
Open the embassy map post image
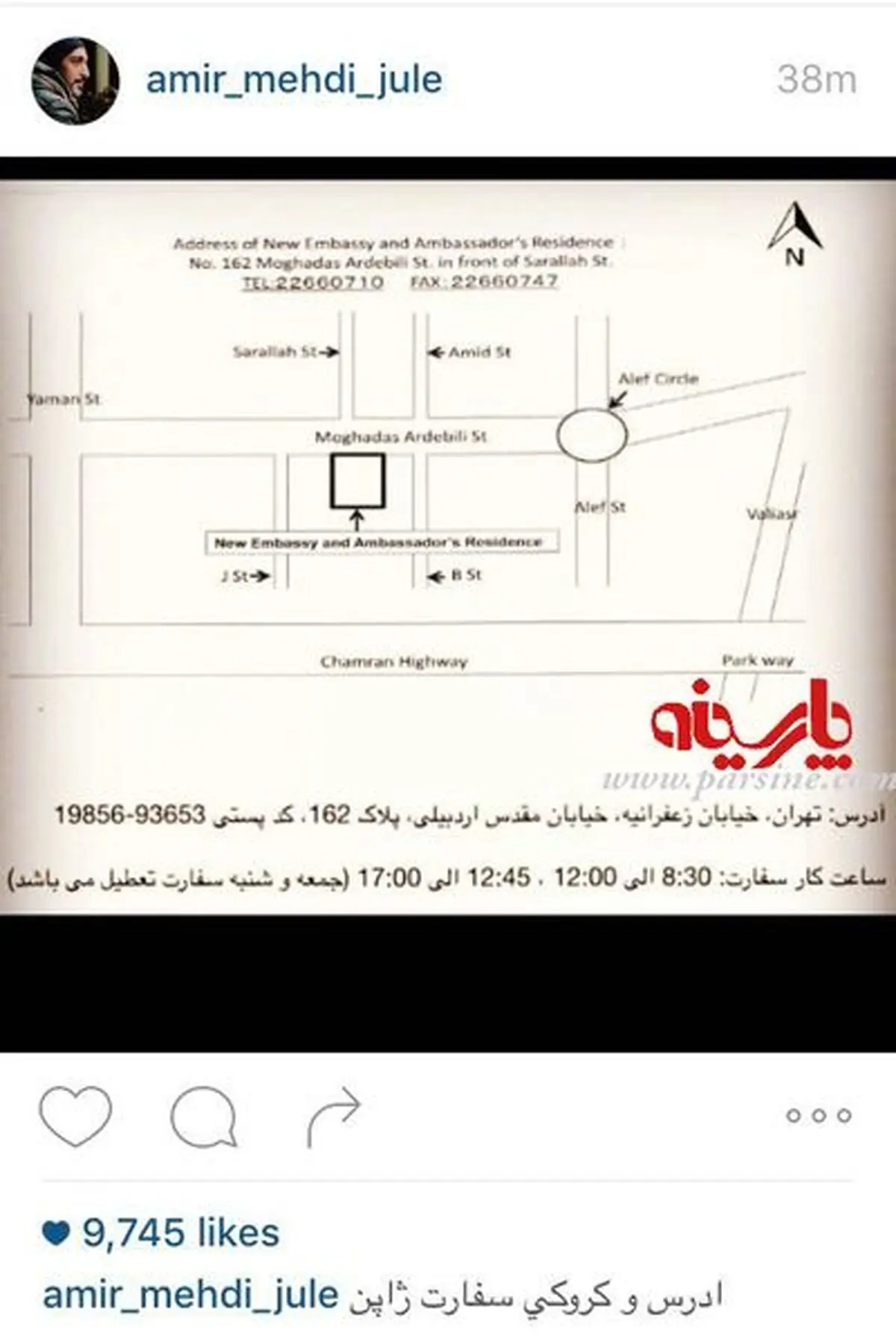[x=448, y=604]
